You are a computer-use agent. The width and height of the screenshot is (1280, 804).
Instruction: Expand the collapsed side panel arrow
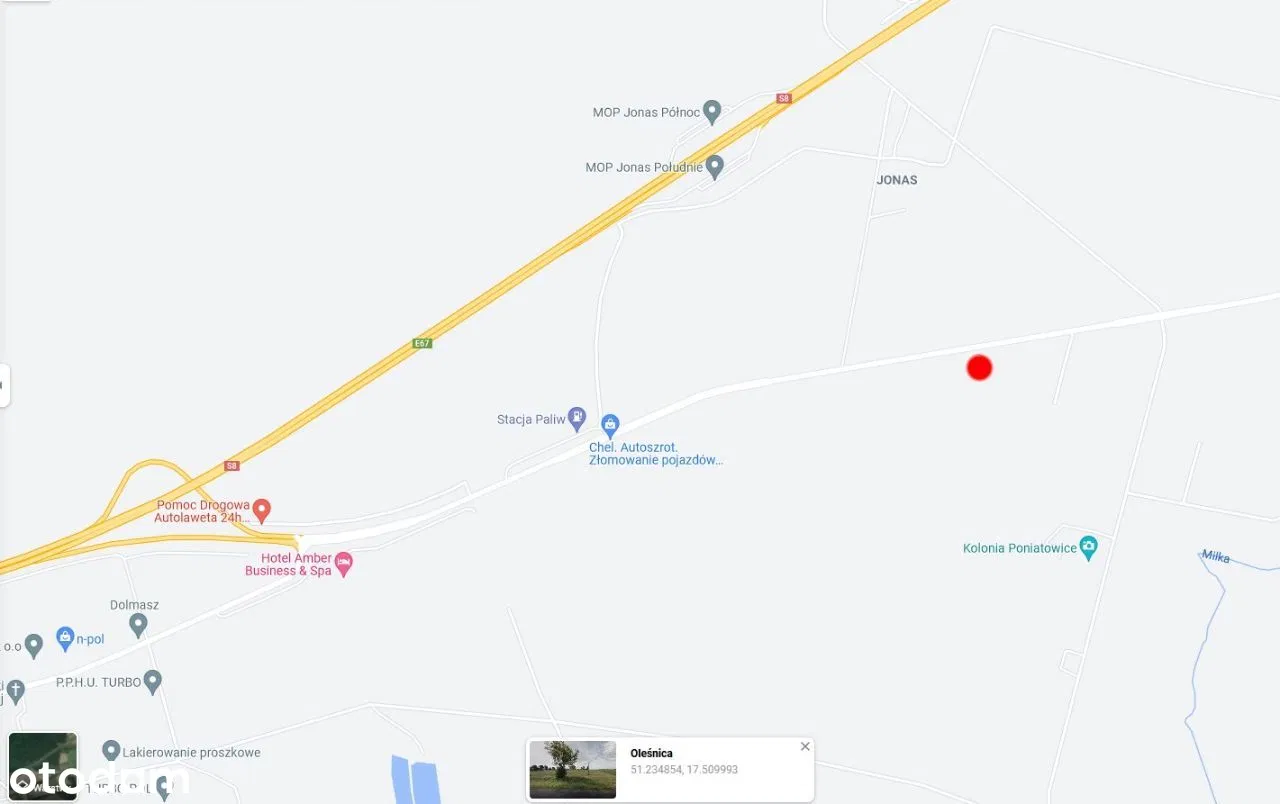point(4,385)
